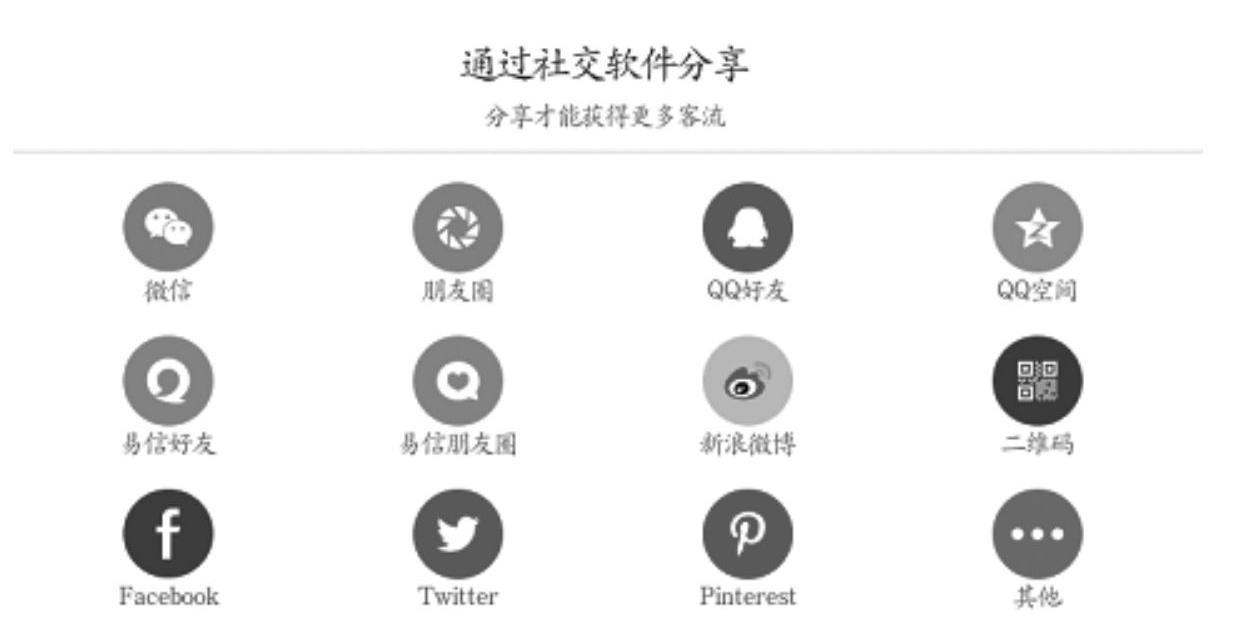Open the QR code option (二维码)
Viewport: 1238px width, 626px height.
[1038, 381]
